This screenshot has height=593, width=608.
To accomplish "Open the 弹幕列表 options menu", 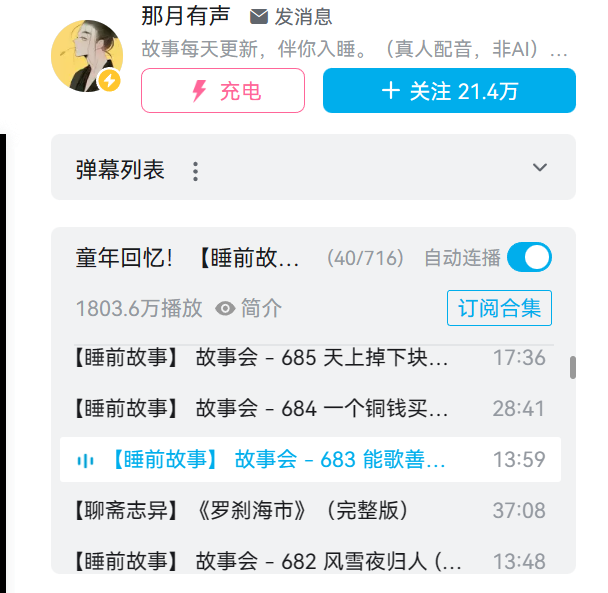I will 196,171.
